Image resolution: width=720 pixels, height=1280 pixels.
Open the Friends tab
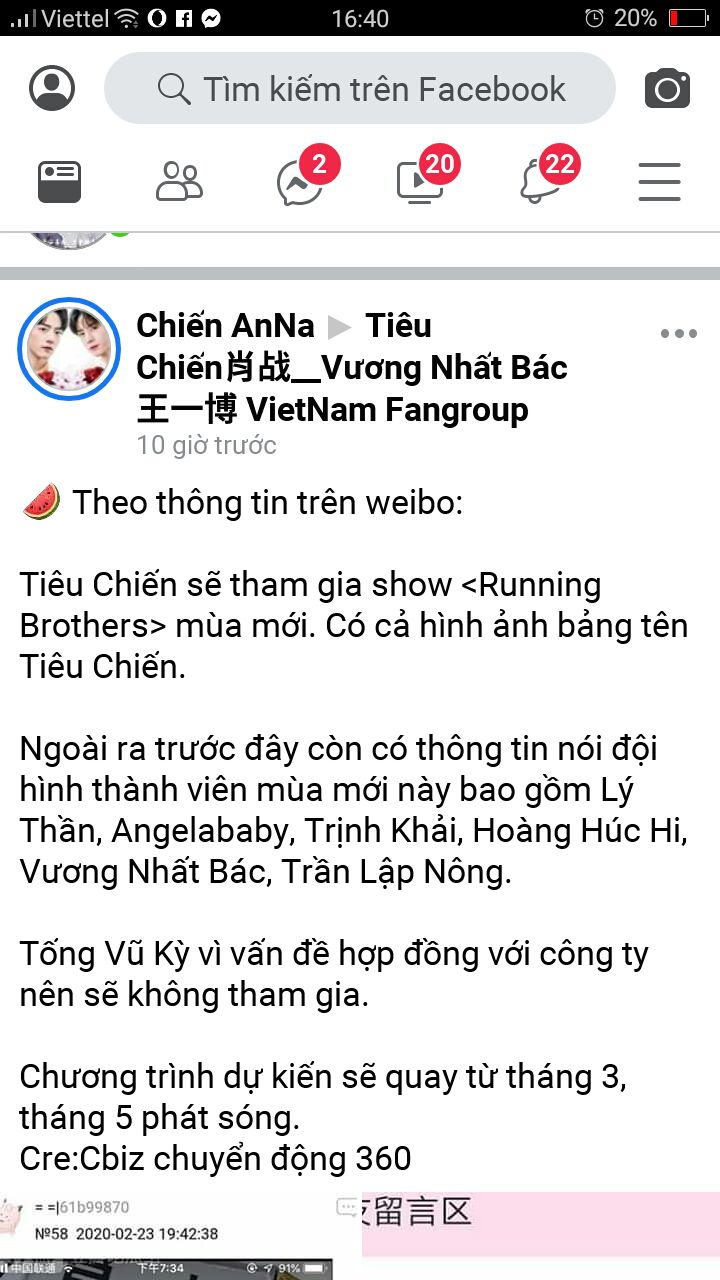pos(180,182)
